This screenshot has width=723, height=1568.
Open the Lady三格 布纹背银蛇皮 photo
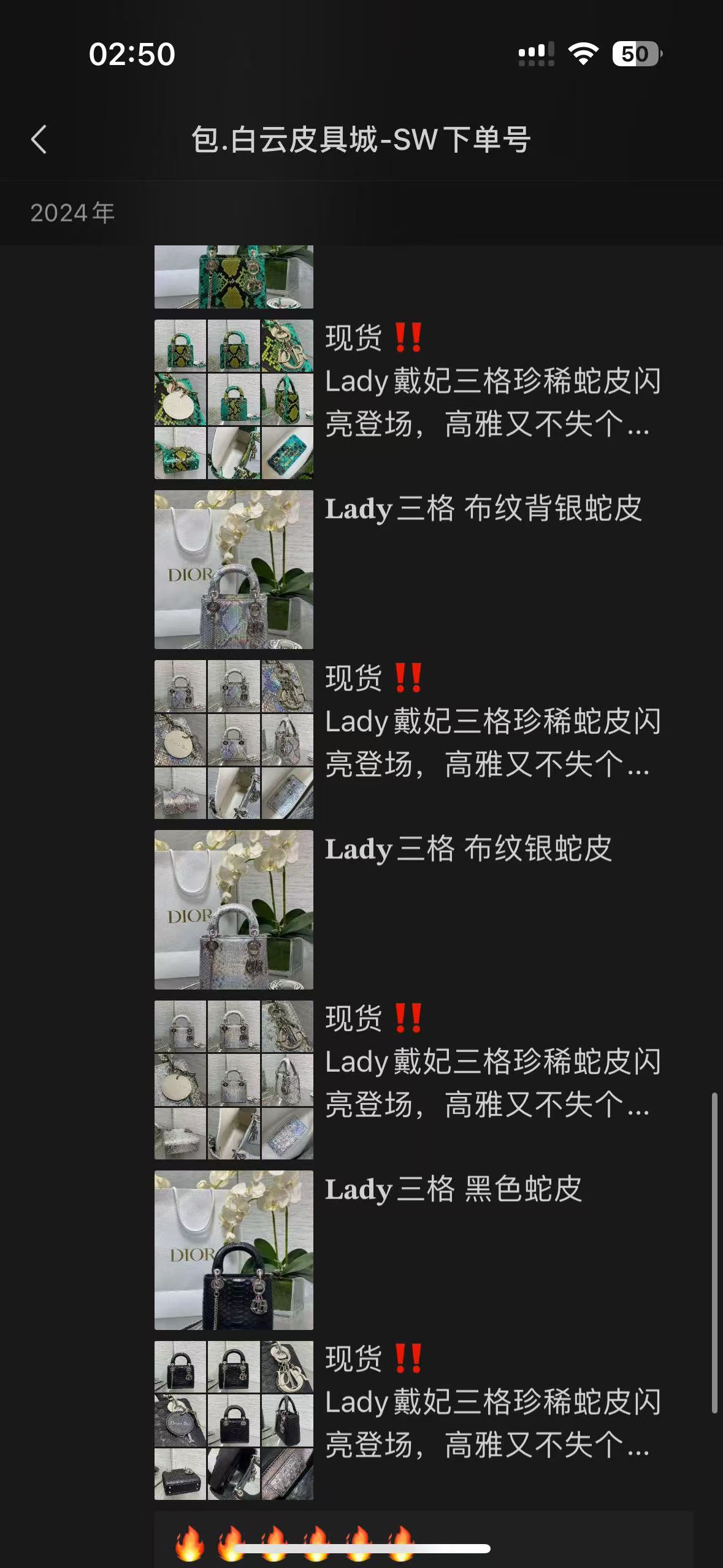click(x=234, y=569)
